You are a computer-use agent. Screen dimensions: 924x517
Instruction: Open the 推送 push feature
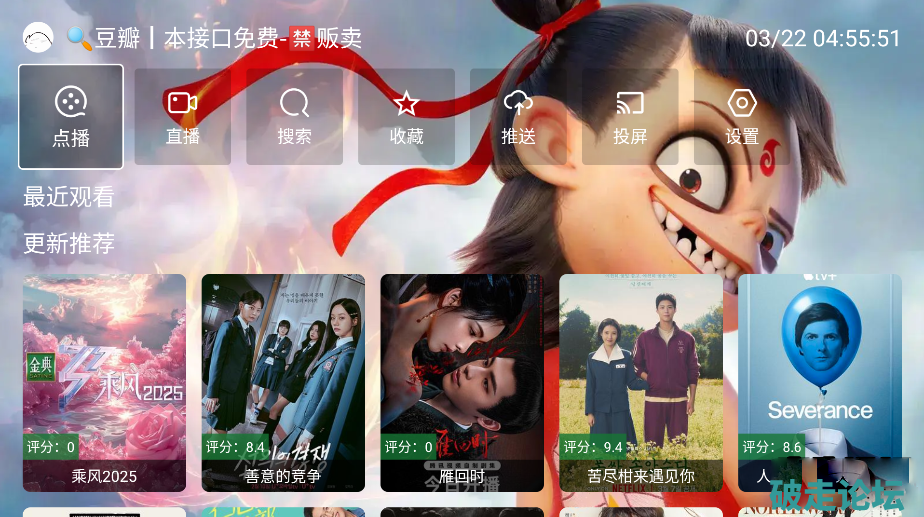(x=518, y=117)
